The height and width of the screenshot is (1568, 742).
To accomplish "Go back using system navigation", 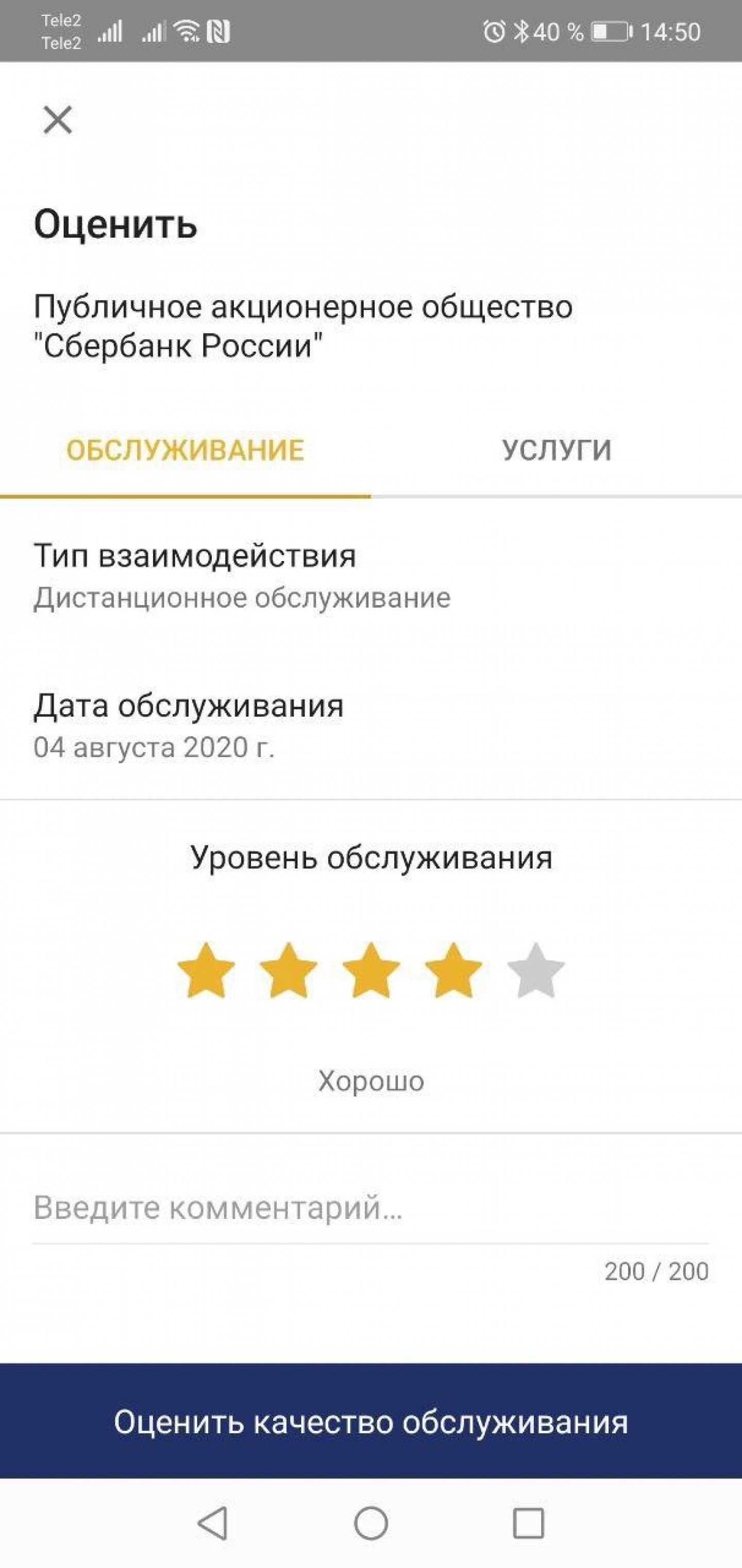I will 213,1523.
